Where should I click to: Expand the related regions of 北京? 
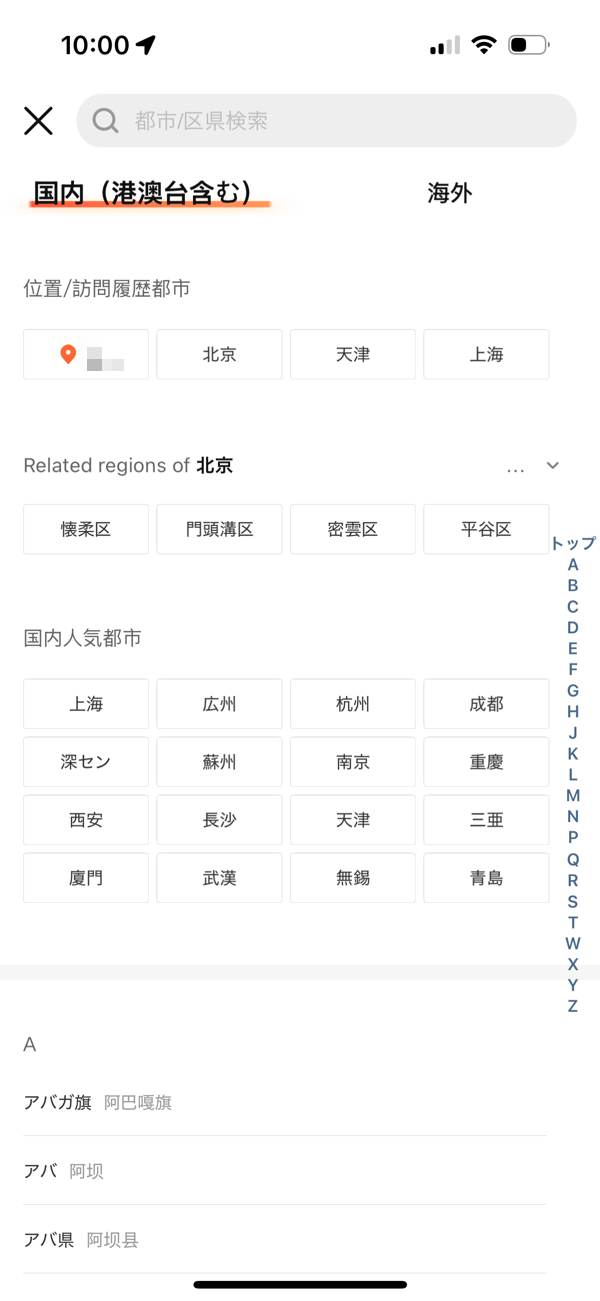[x=552, y=466]
